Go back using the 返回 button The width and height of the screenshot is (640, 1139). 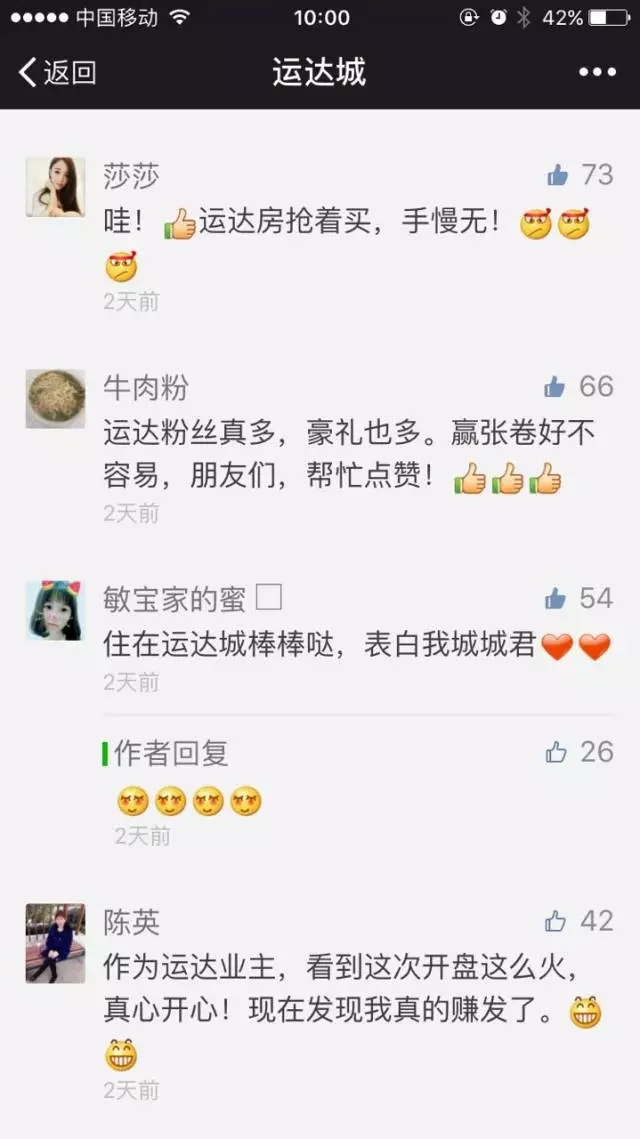[x=57, y=72]
